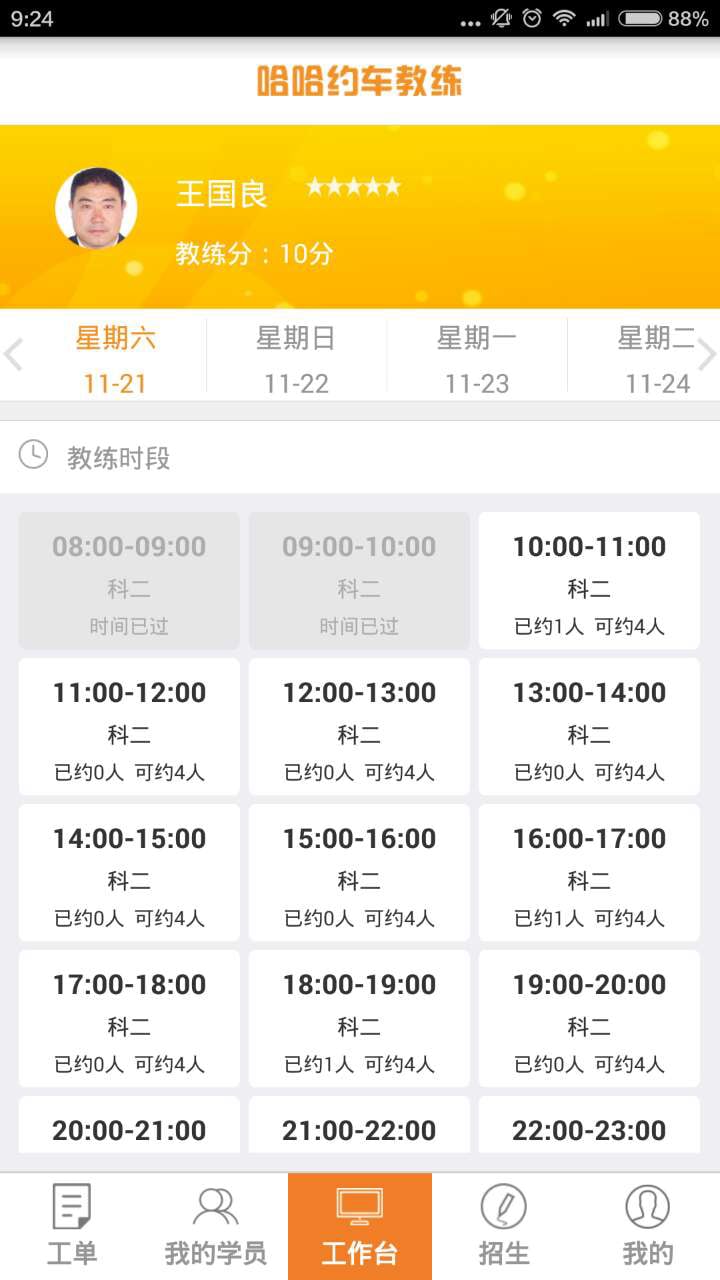Viewport: 720px width, 1280px height.
Task: Select the 13:00-14:00 time slot
Action: [x=589, y=727]
